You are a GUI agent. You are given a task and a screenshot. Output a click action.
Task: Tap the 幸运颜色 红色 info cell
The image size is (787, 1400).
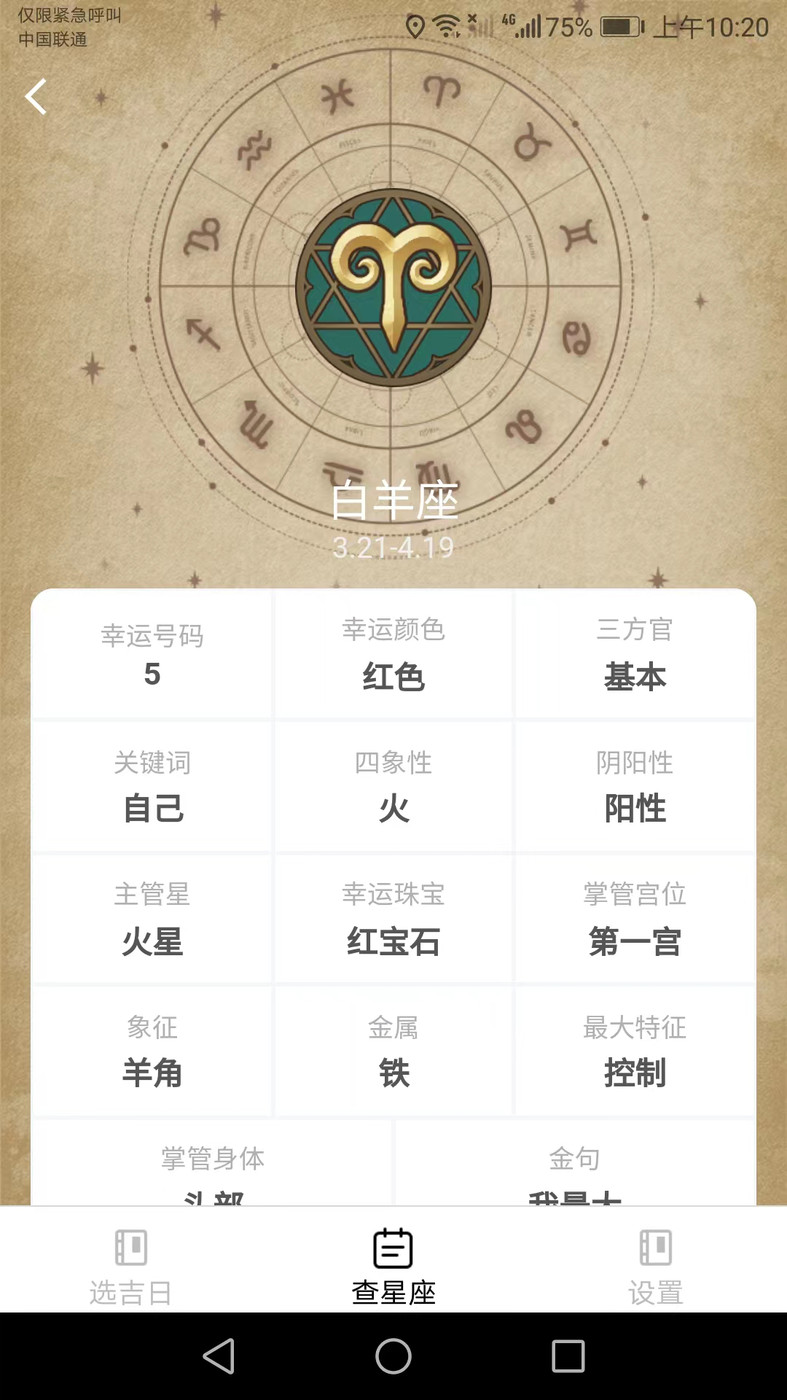pyautogui.click(x=393, y=654)
